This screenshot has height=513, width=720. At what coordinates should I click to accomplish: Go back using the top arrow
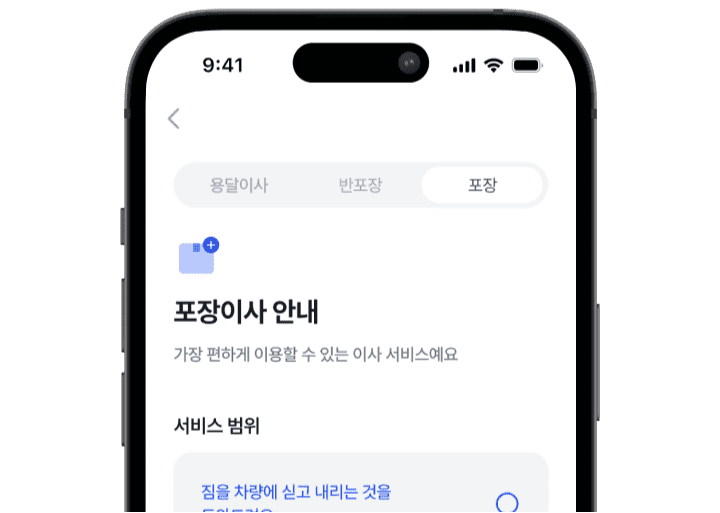tap(174, 119)
